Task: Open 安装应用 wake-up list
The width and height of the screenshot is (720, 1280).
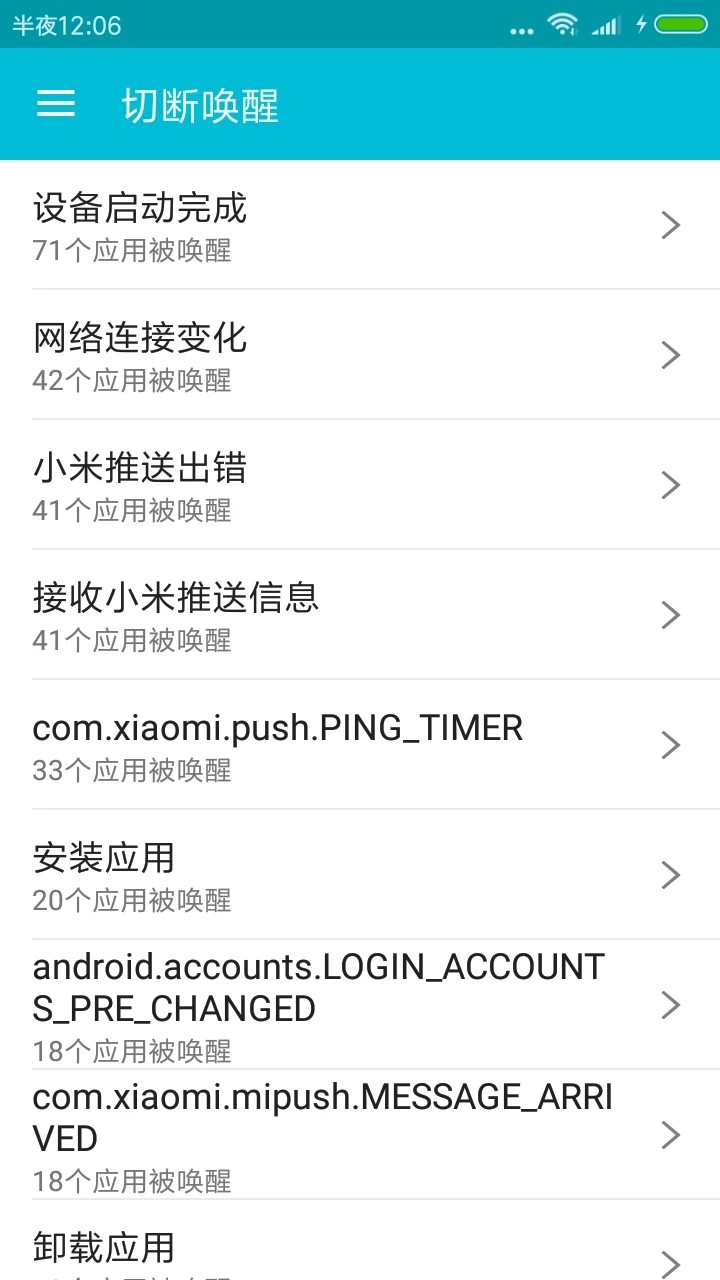Action: 360,875
